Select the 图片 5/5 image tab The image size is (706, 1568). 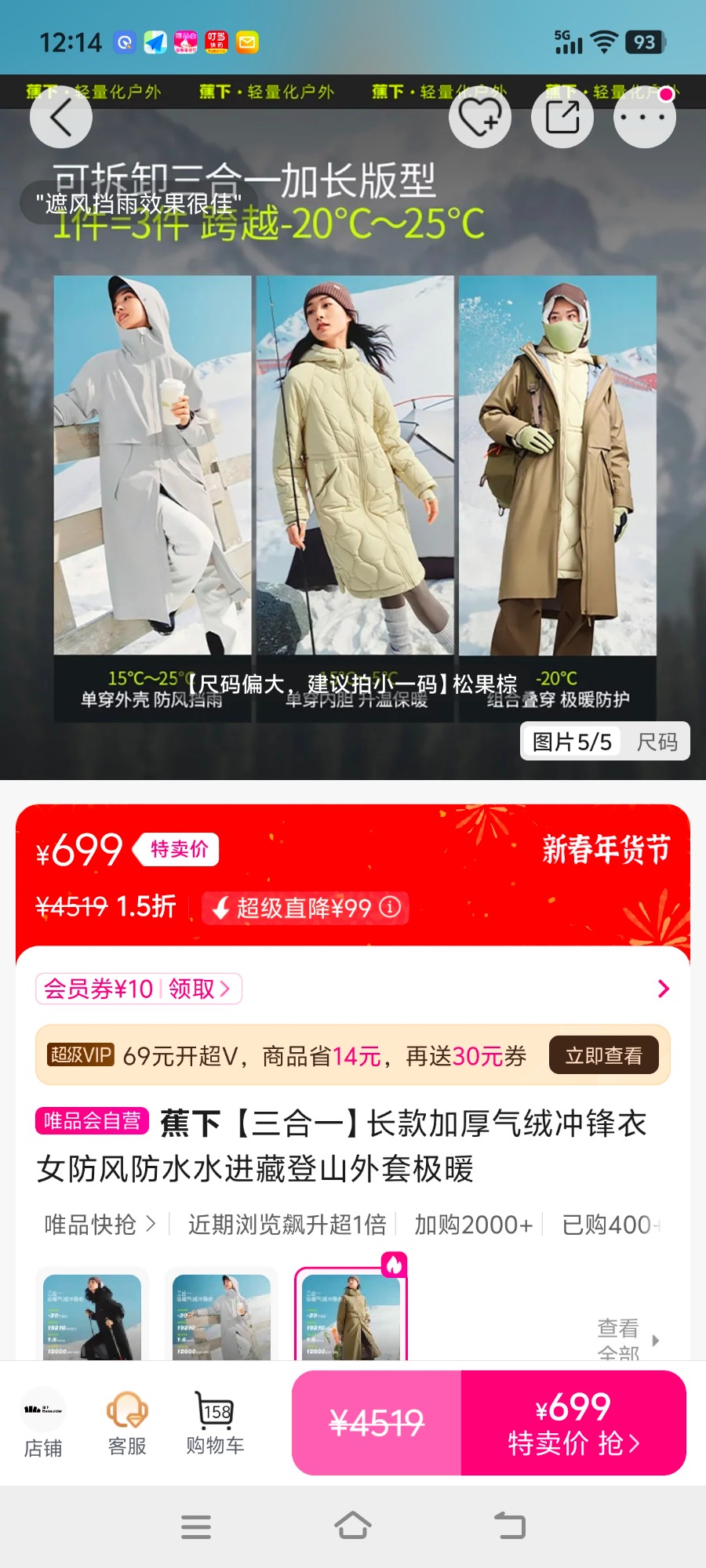coord(572,742)
